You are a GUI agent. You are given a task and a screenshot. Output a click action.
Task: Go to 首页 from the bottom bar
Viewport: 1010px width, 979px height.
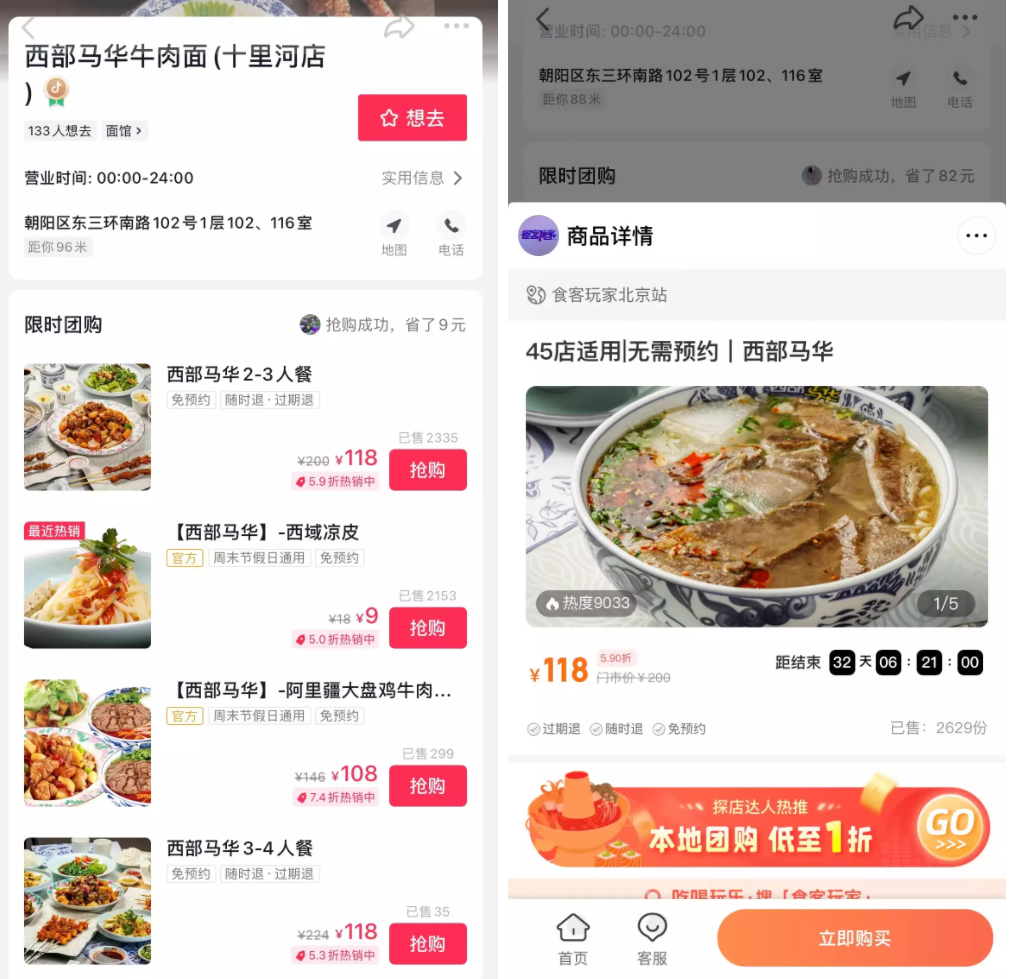pyautogui.click(x=573, y=939)
